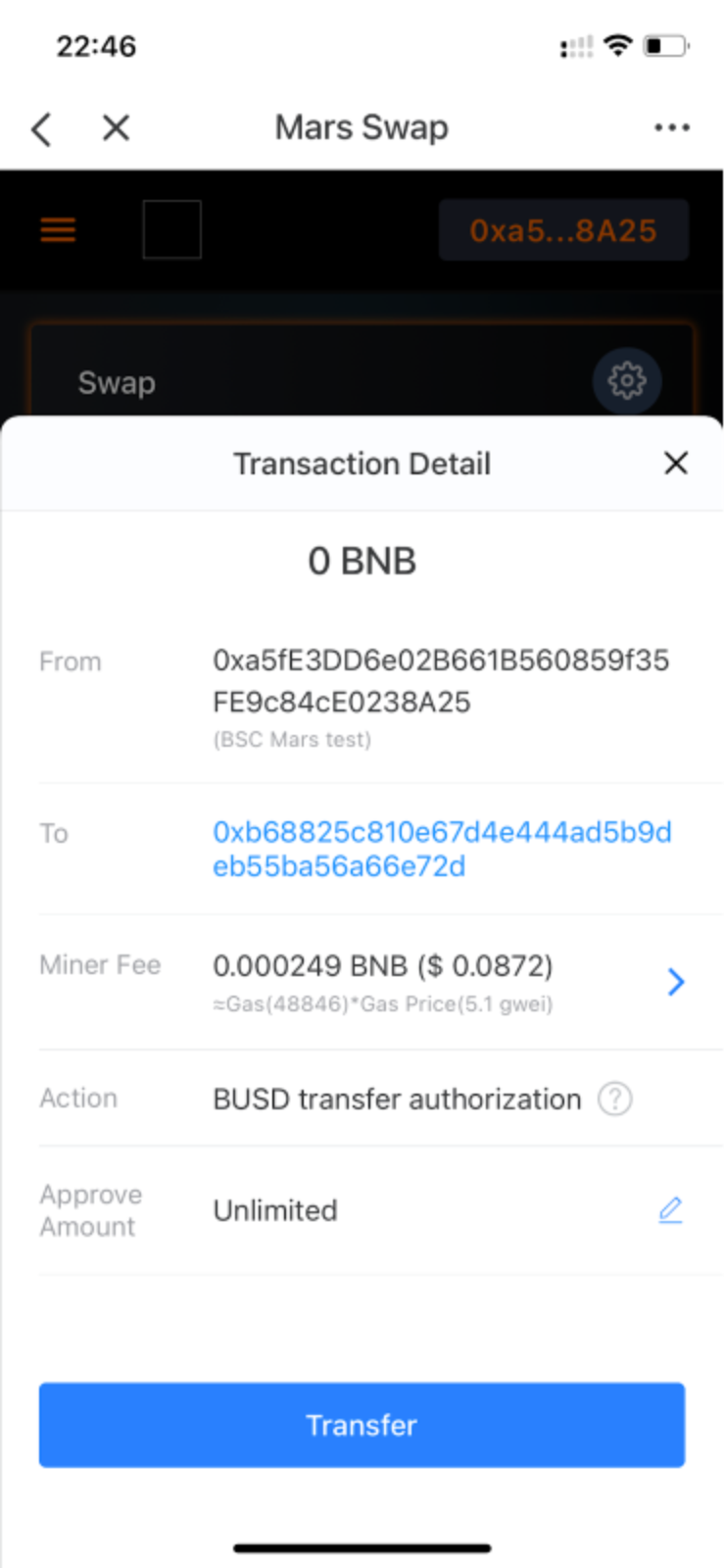Viewport: 724px width, 1568px height.
Task: Open swap settings gear icon
Action: pyautogui.click(x=627, y=380)
